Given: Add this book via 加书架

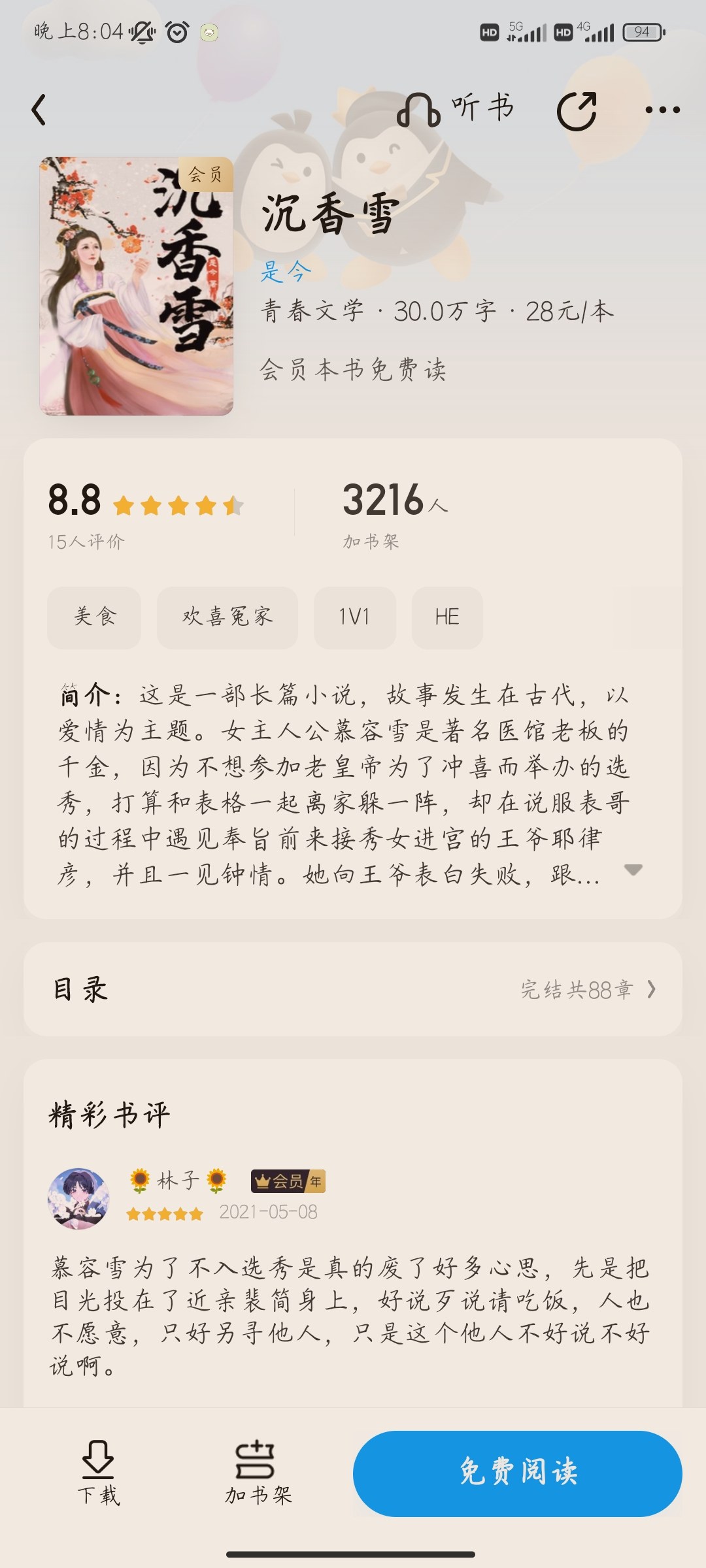Looking at the screenshot, I should pos(258,1473).
